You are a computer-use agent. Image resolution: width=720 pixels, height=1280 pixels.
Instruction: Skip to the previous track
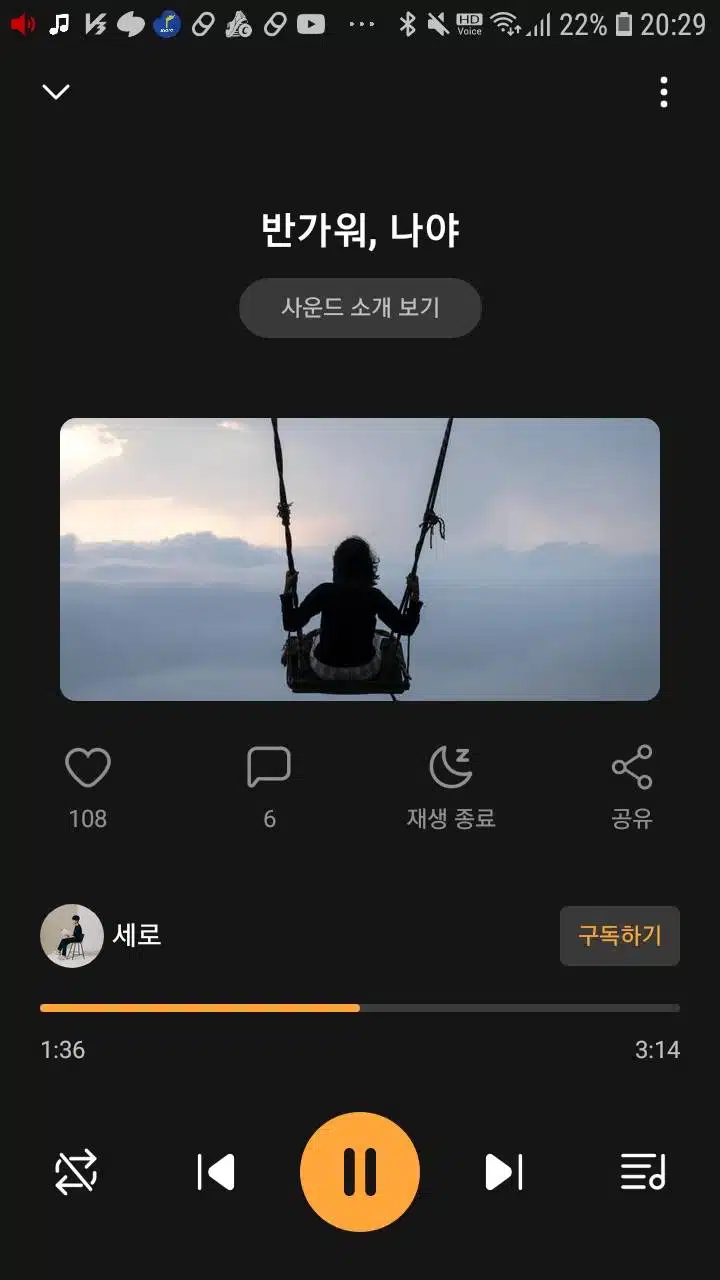tap(216, 1172)
